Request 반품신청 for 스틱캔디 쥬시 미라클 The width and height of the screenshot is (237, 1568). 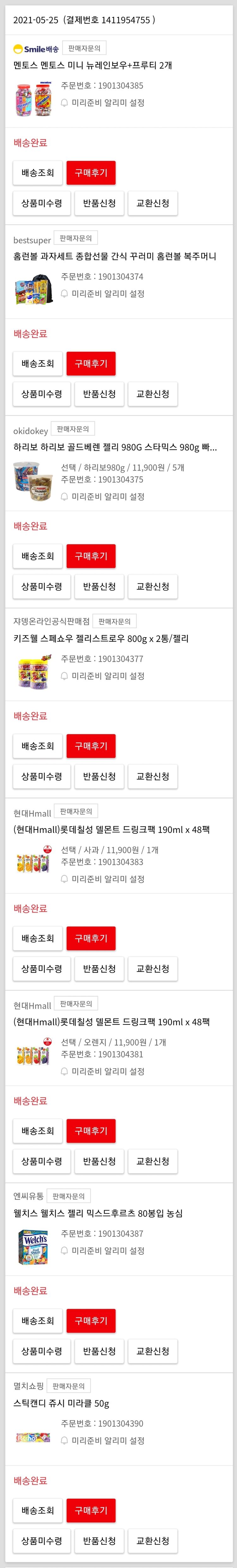tap(99, 1541)
